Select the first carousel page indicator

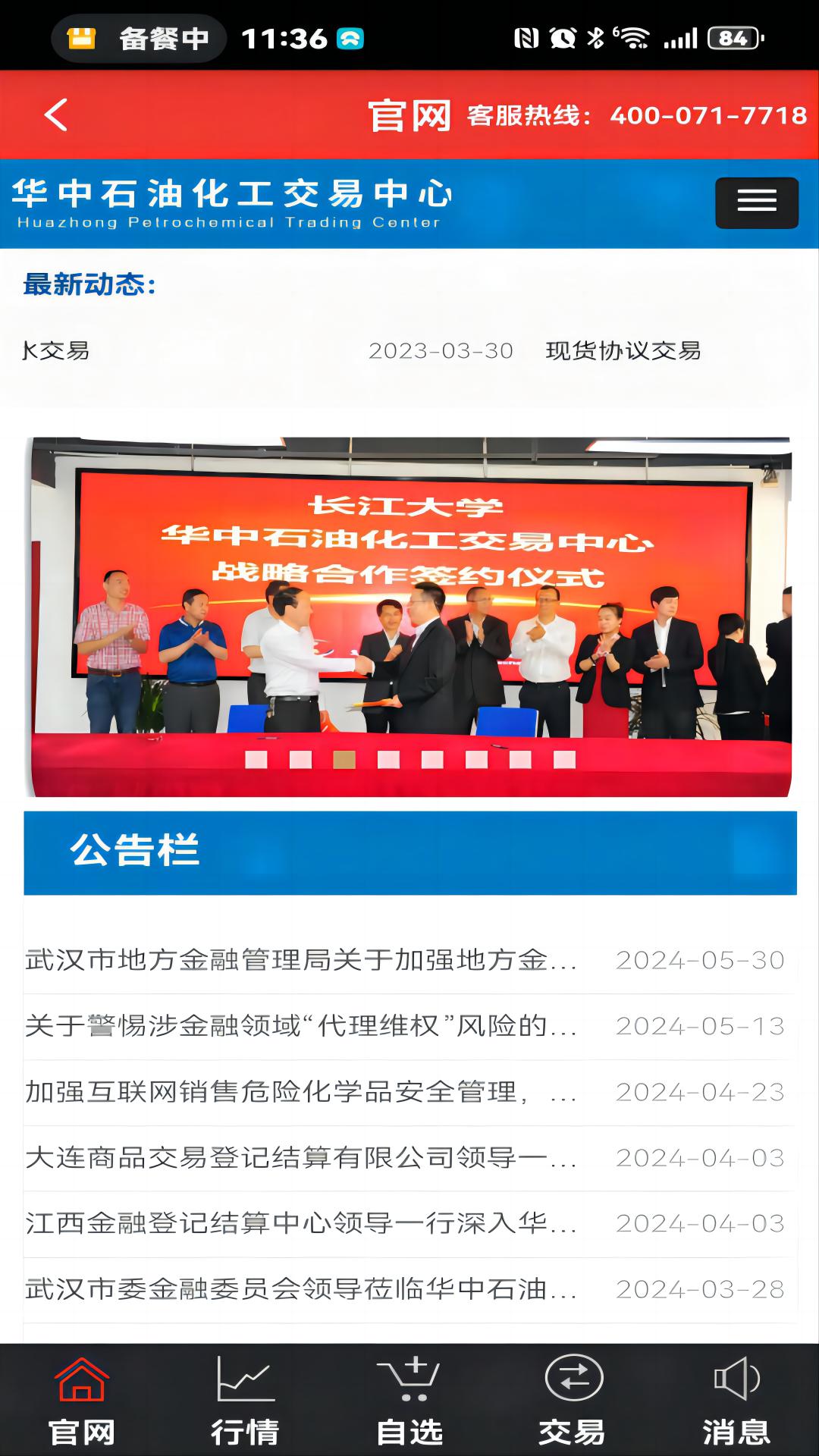click(x=256, y=759)
